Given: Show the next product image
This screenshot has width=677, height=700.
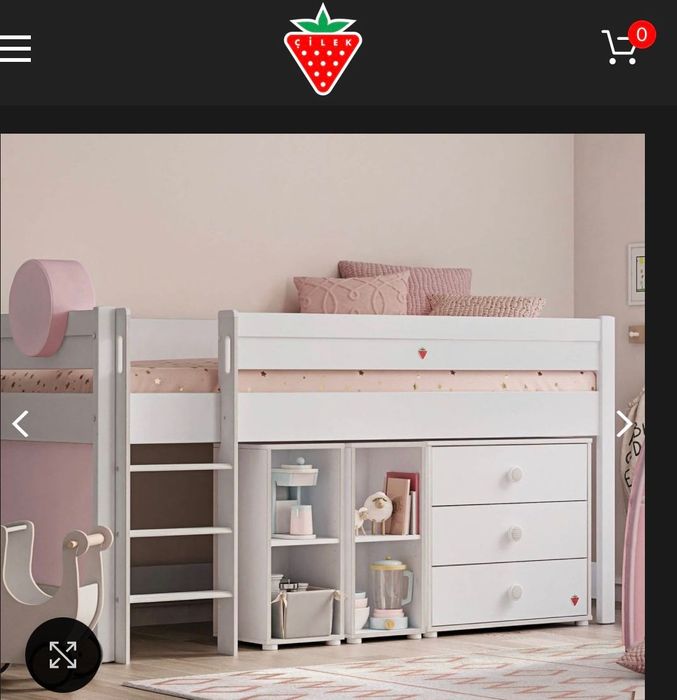Looking at the screenshot, I should (624, 424).
